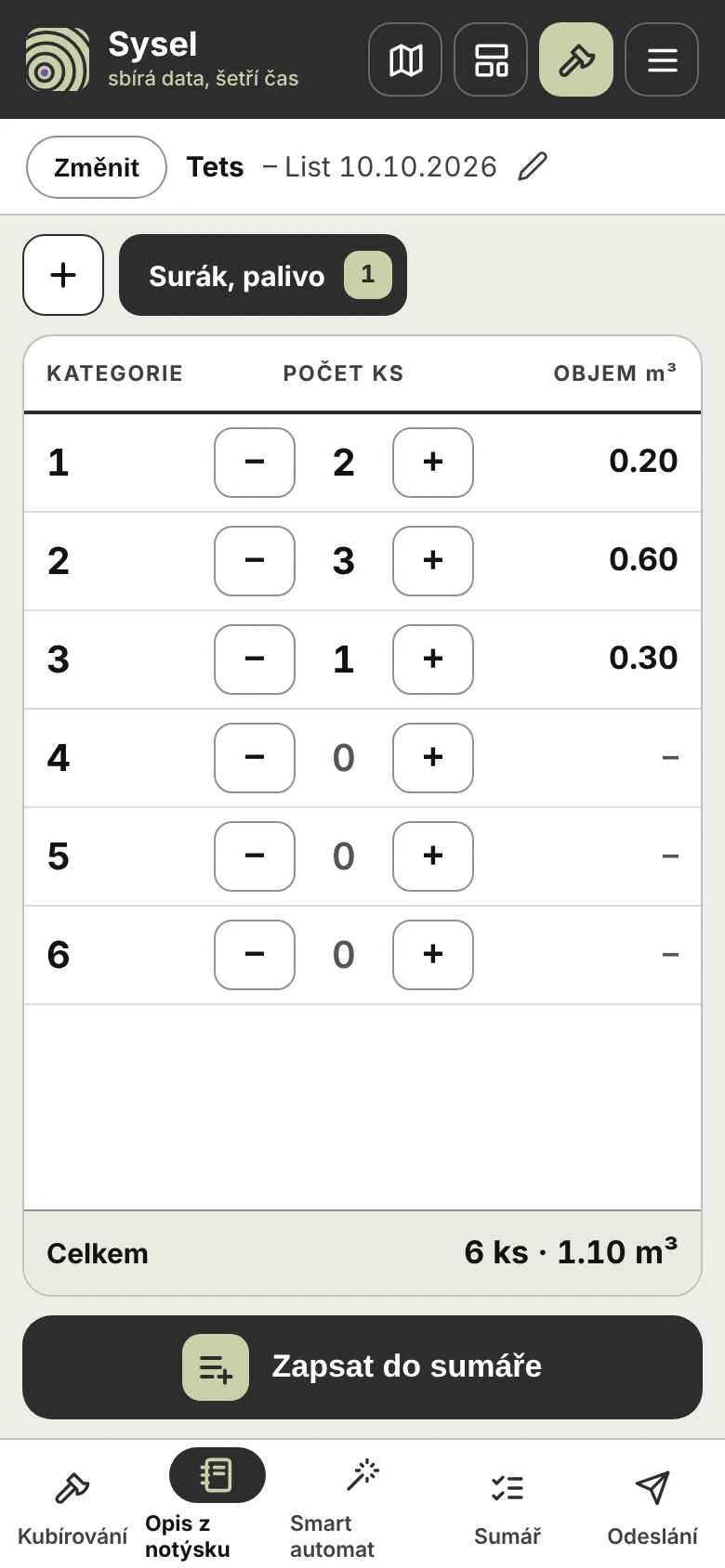
Task: Increase count for category 1
Action: [433, 463]
